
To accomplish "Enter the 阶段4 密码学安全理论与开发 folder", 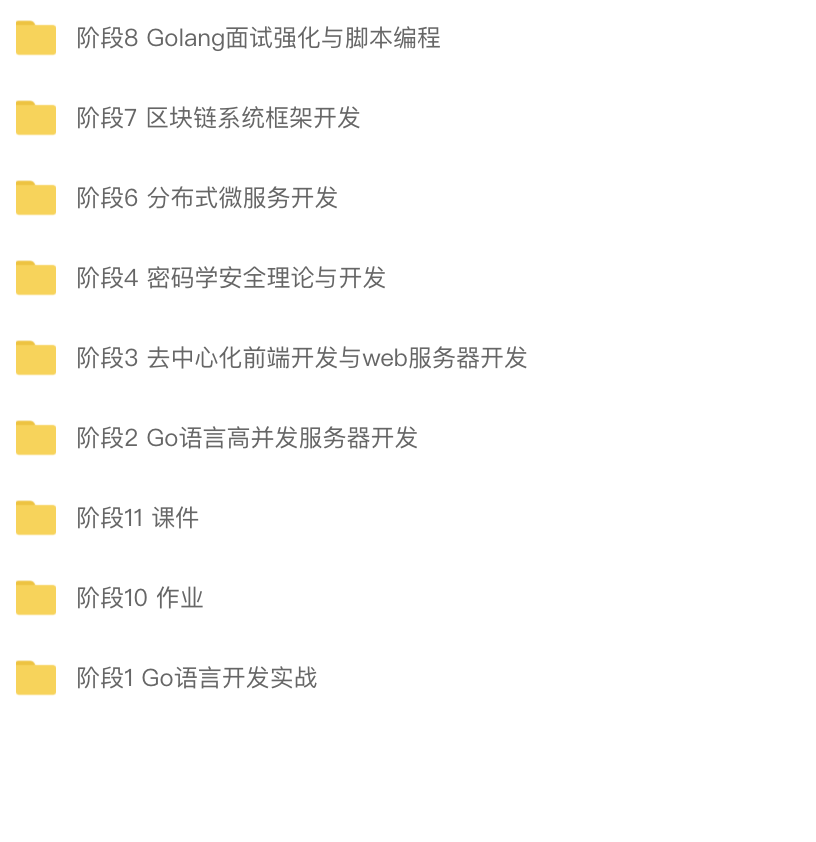I will (231, 278).
